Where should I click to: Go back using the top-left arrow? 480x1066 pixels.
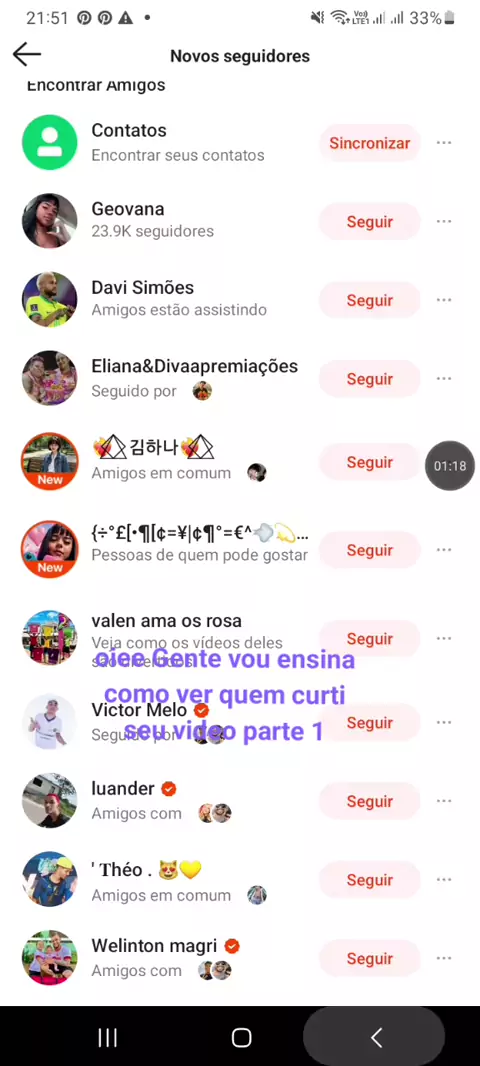(x=27, y=54)
